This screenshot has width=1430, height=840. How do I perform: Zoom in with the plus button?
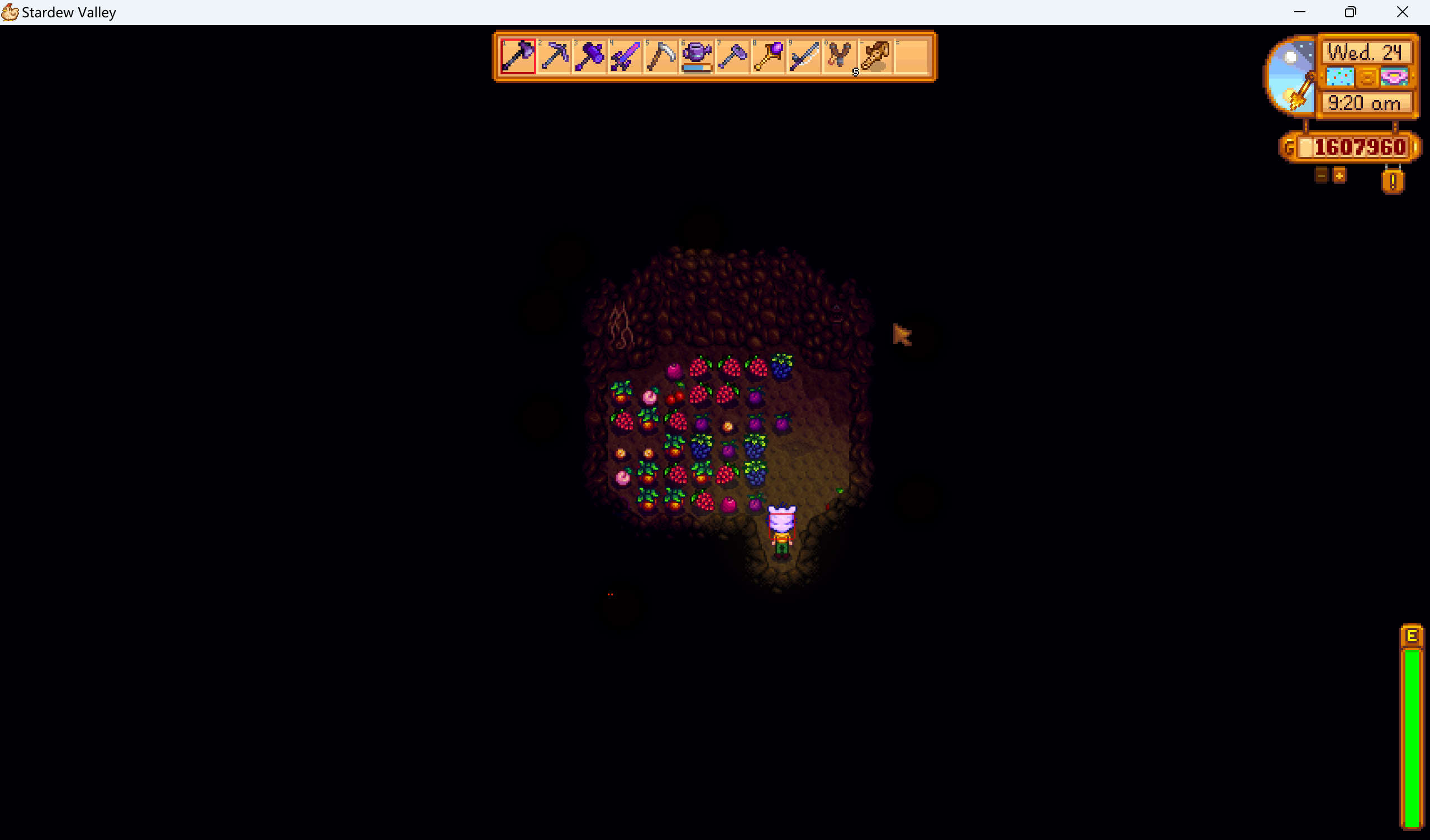click(x=1339, y=175)
